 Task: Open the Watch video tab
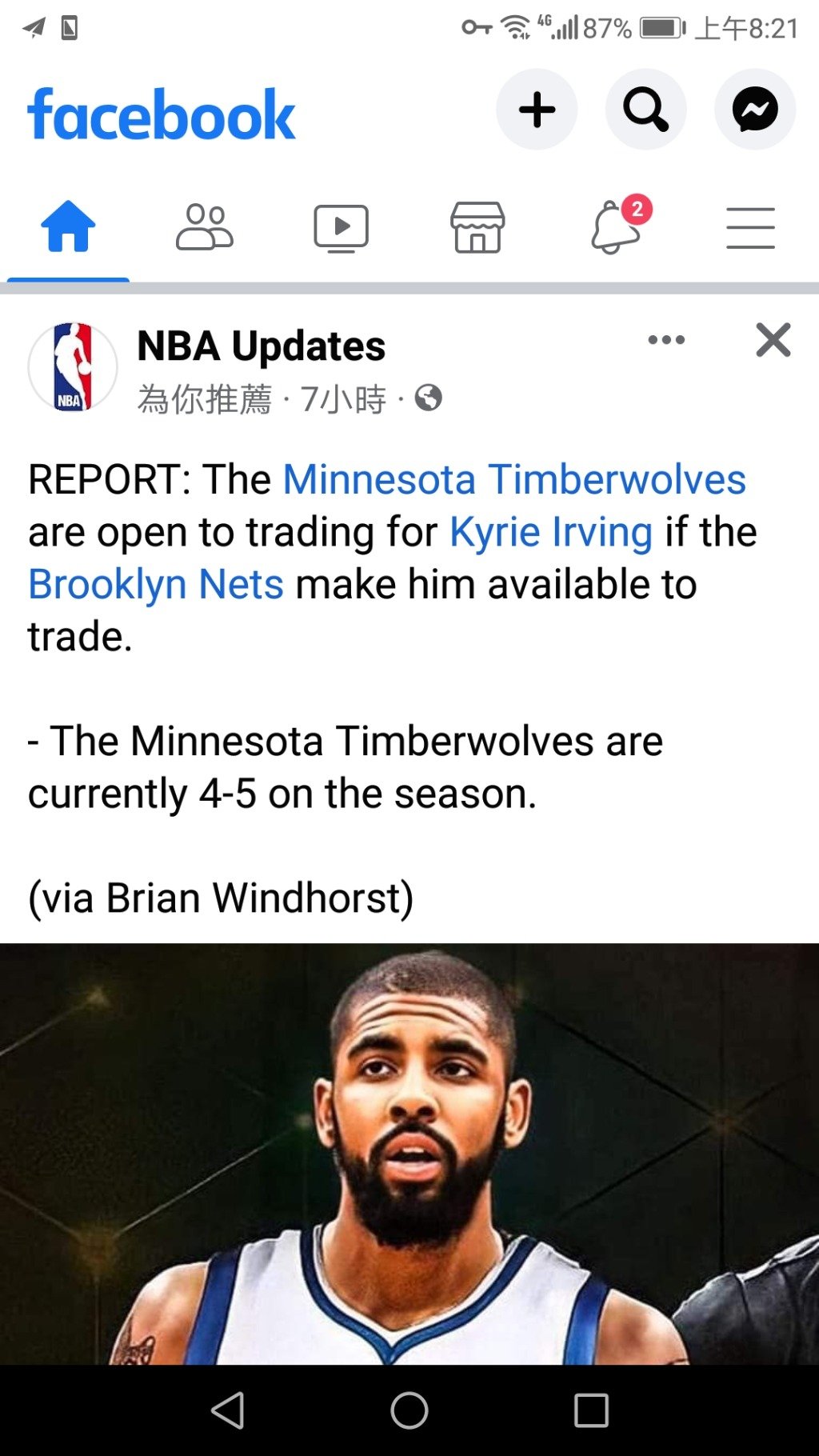click(x=341, y=227)
